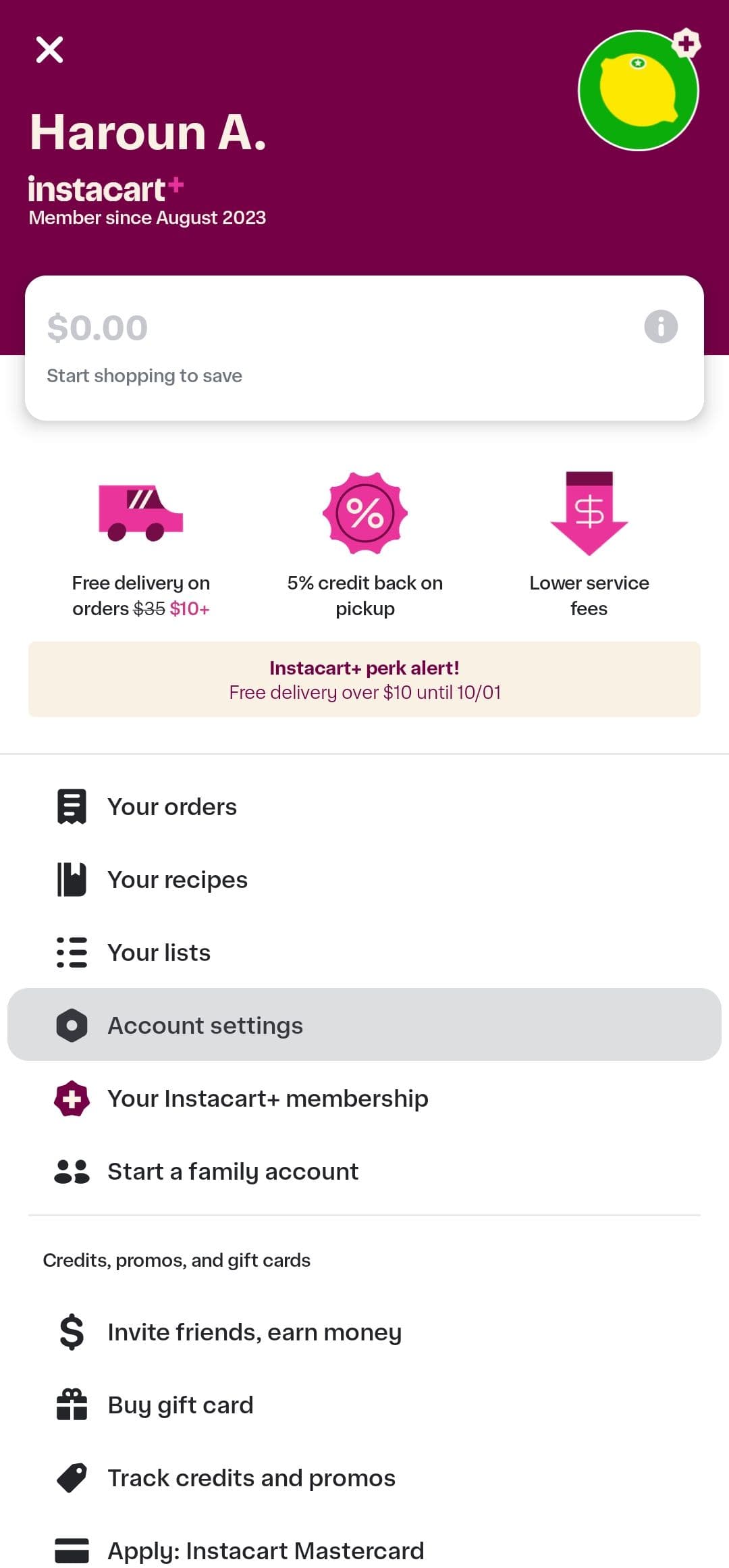Click the Your lists icon

click(x=72, y=952)
